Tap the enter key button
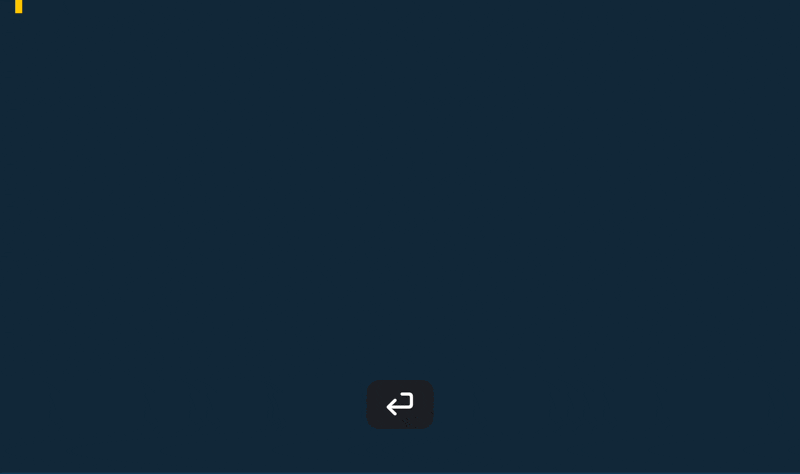The image size is (800, 474). (400, 404)
